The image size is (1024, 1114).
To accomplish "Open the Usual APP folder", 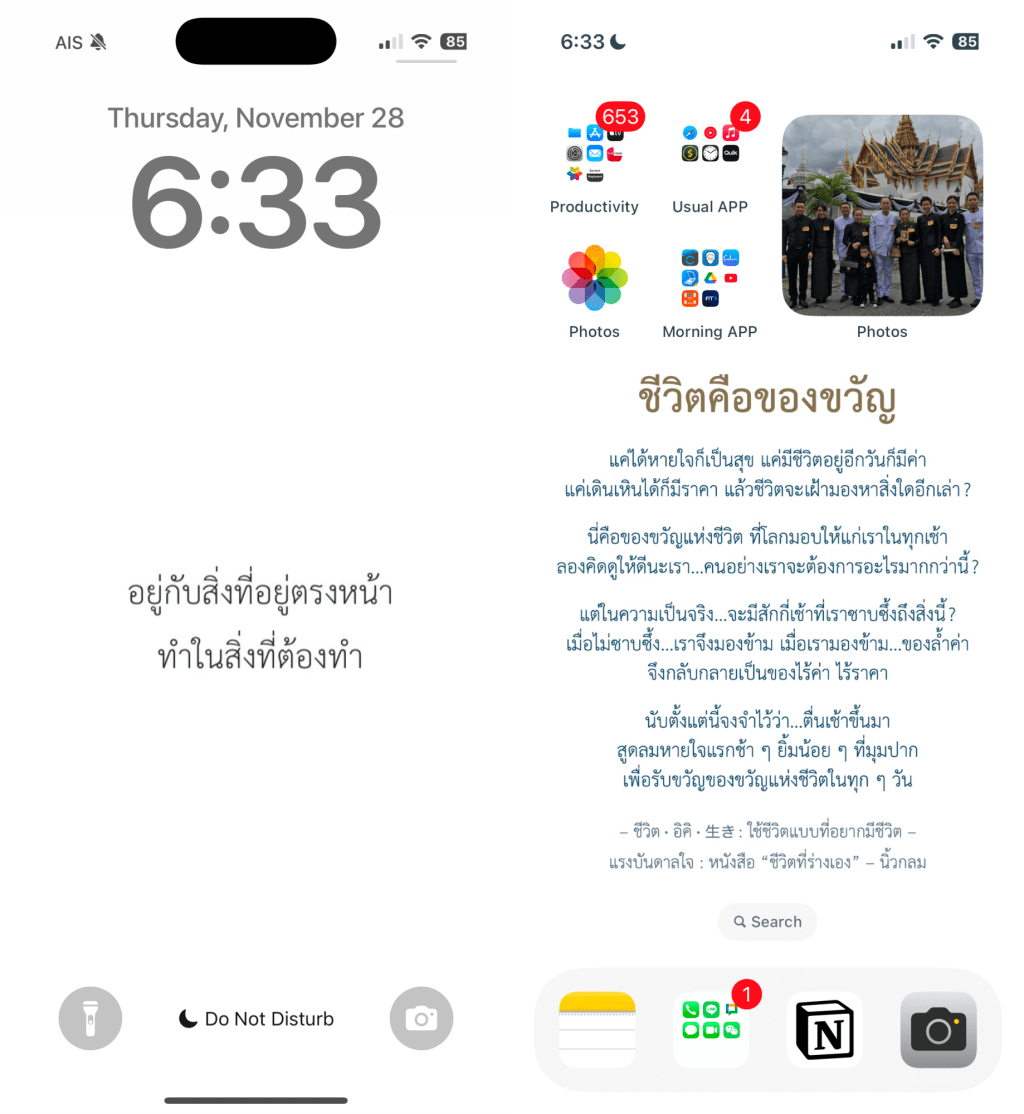I will click(710, 154).
